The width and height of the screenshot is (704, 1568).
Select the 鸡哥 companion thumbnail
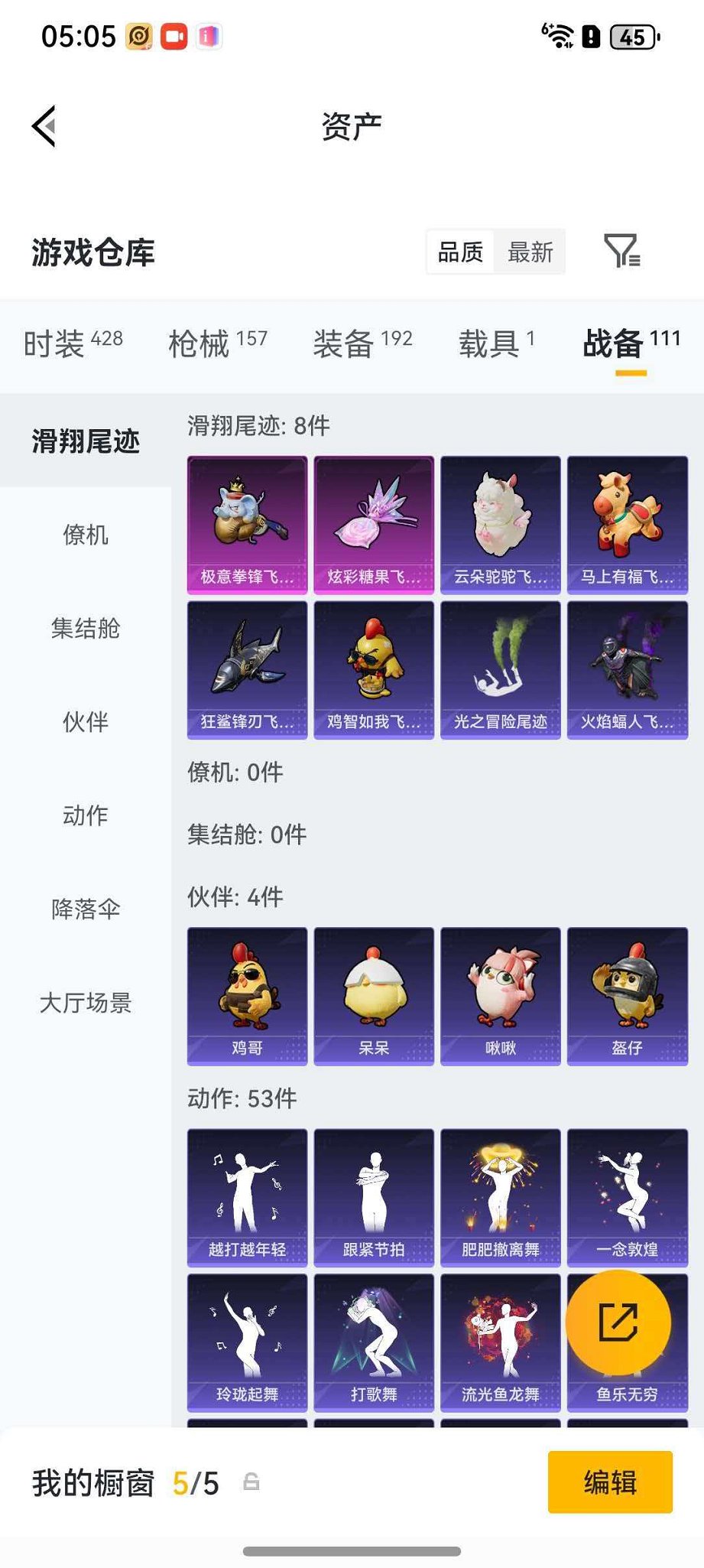click(x=246, y=994)
